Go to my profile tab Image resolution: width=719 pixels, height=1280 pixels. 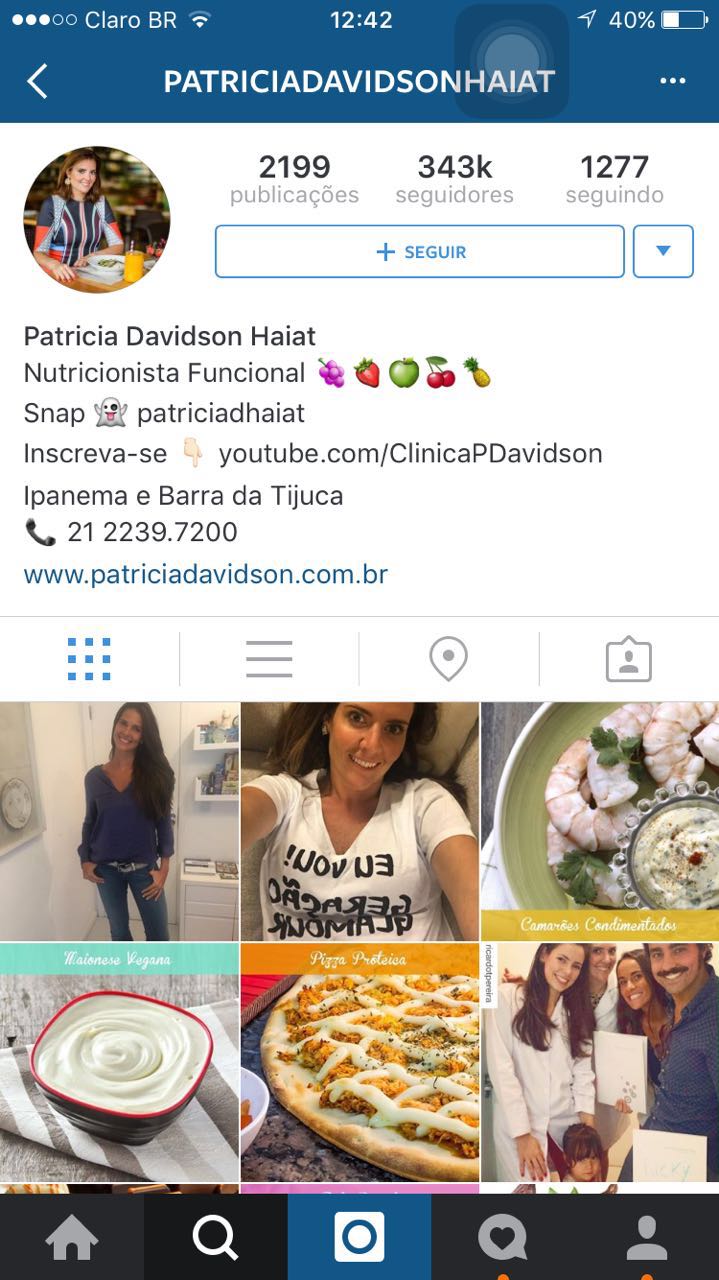coord(647,1238)
